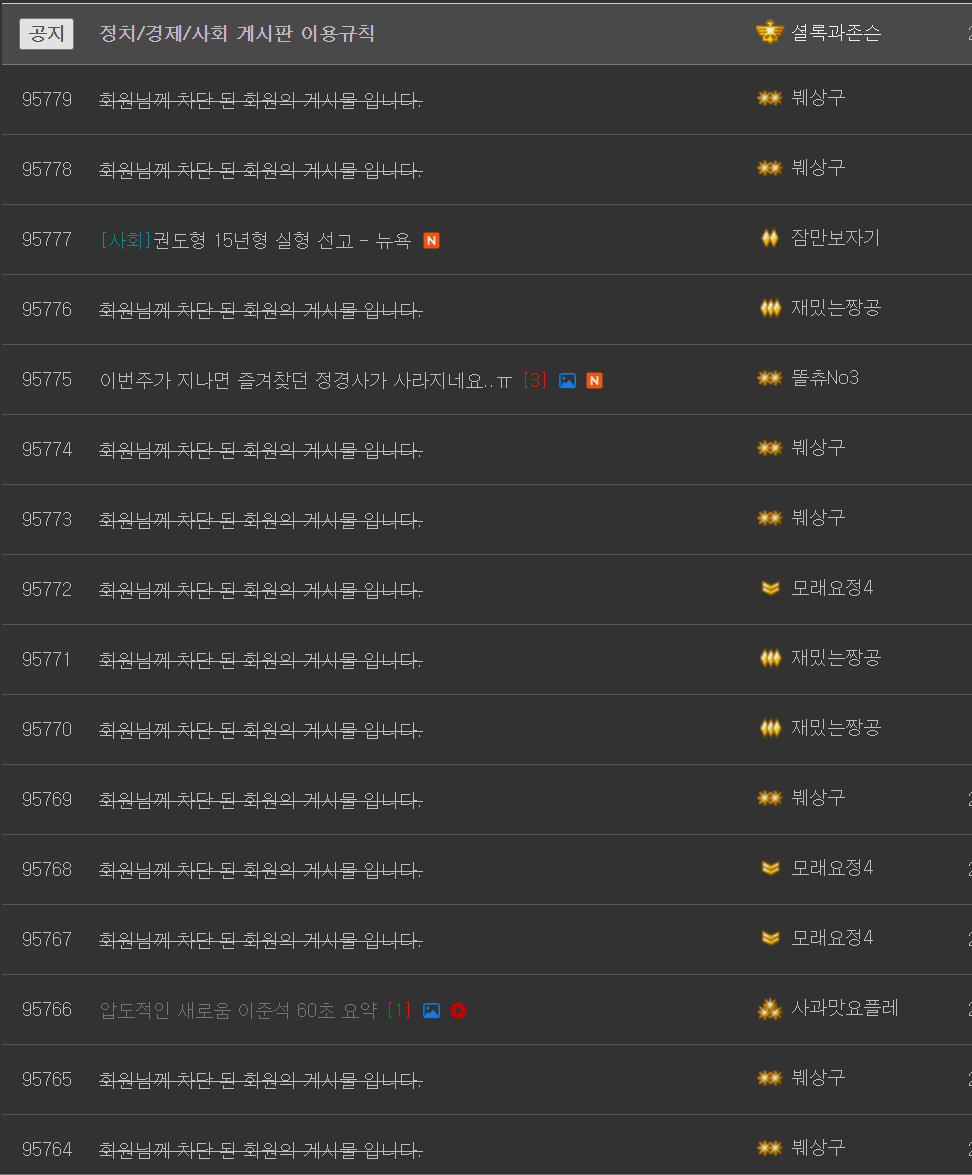This screenshot has height=1175, width=972.
Task: Open blocked post number 95779
Action: (260, 100)
